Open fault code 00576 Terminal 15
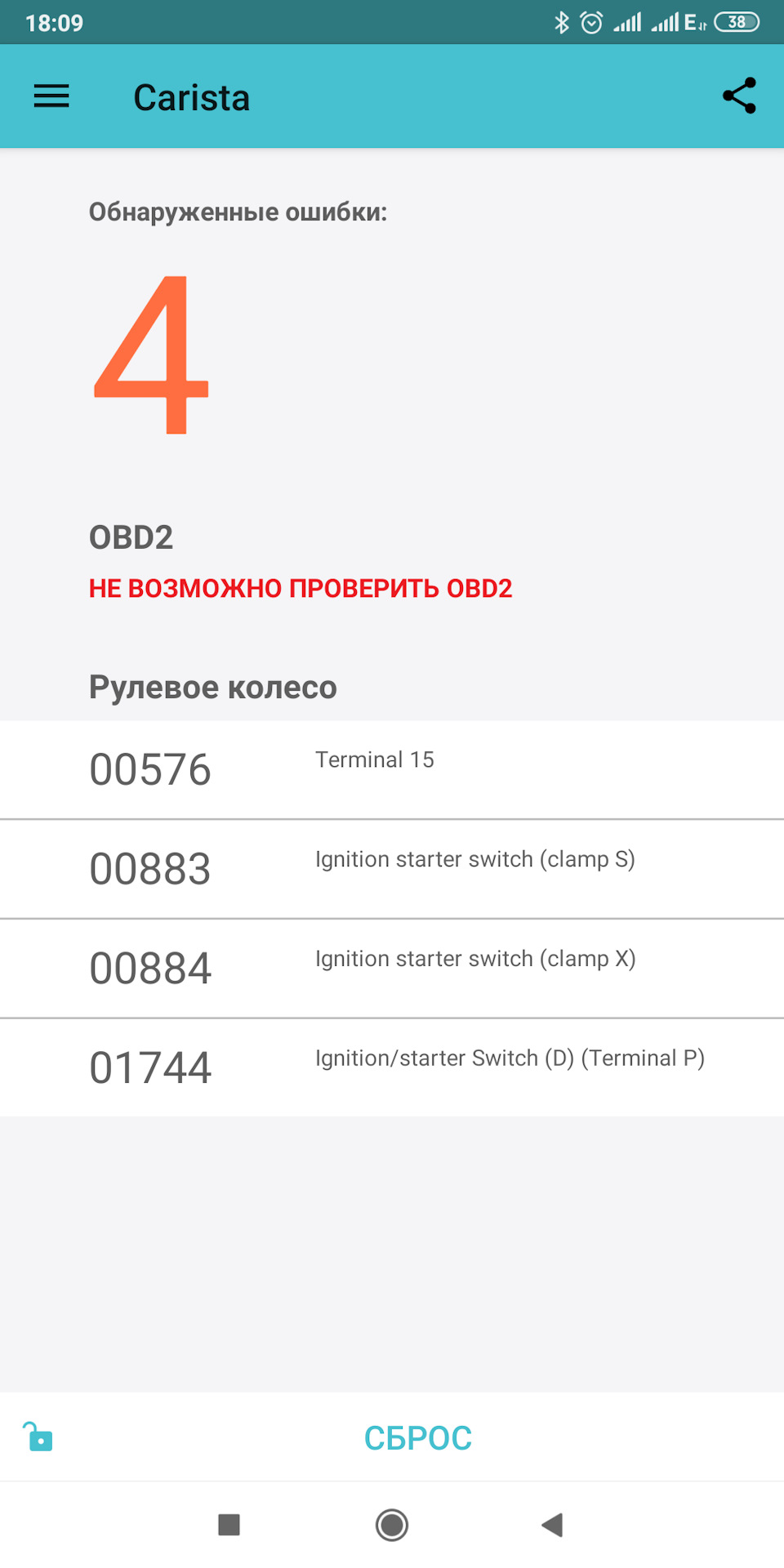 392,769
